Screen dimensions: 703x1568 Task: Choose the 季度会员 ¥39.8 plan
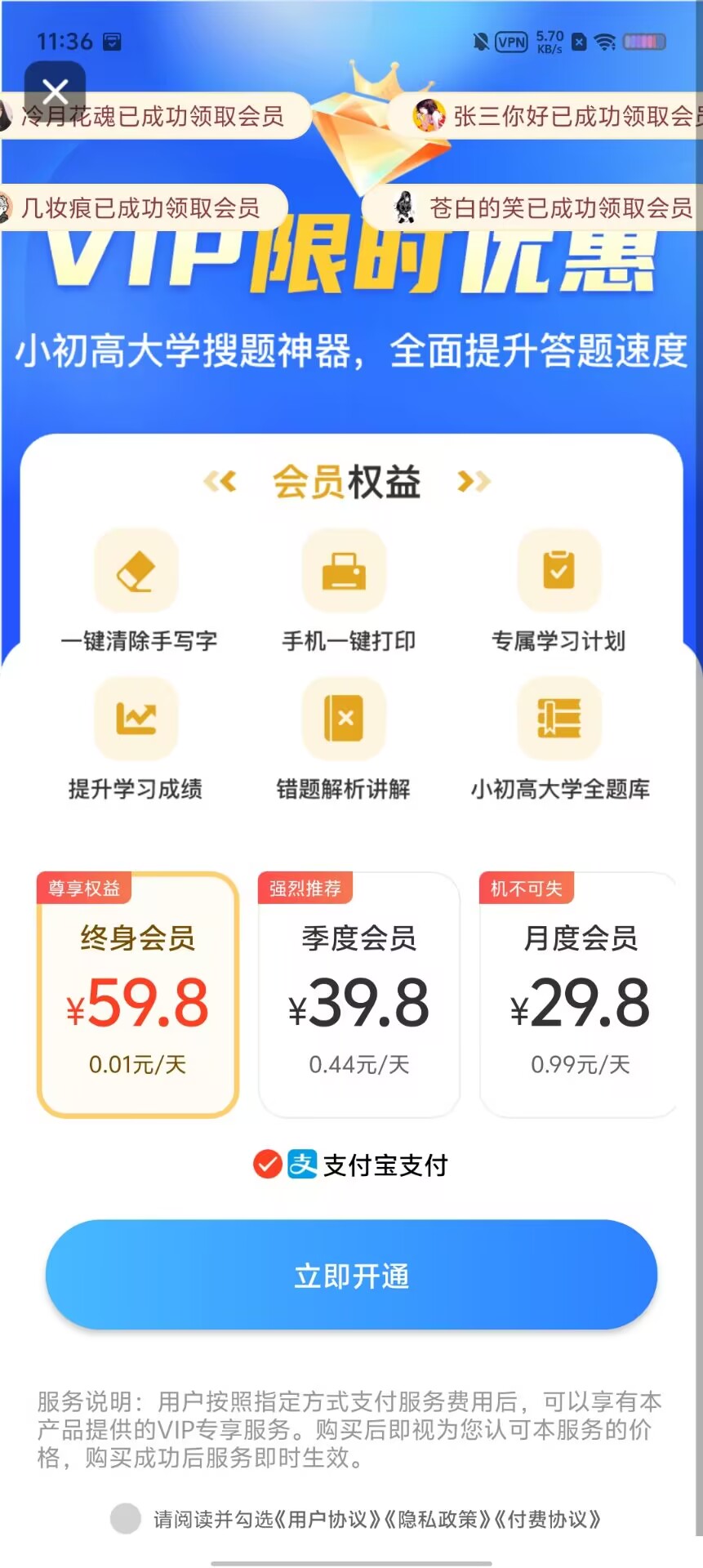click(359, 994)
